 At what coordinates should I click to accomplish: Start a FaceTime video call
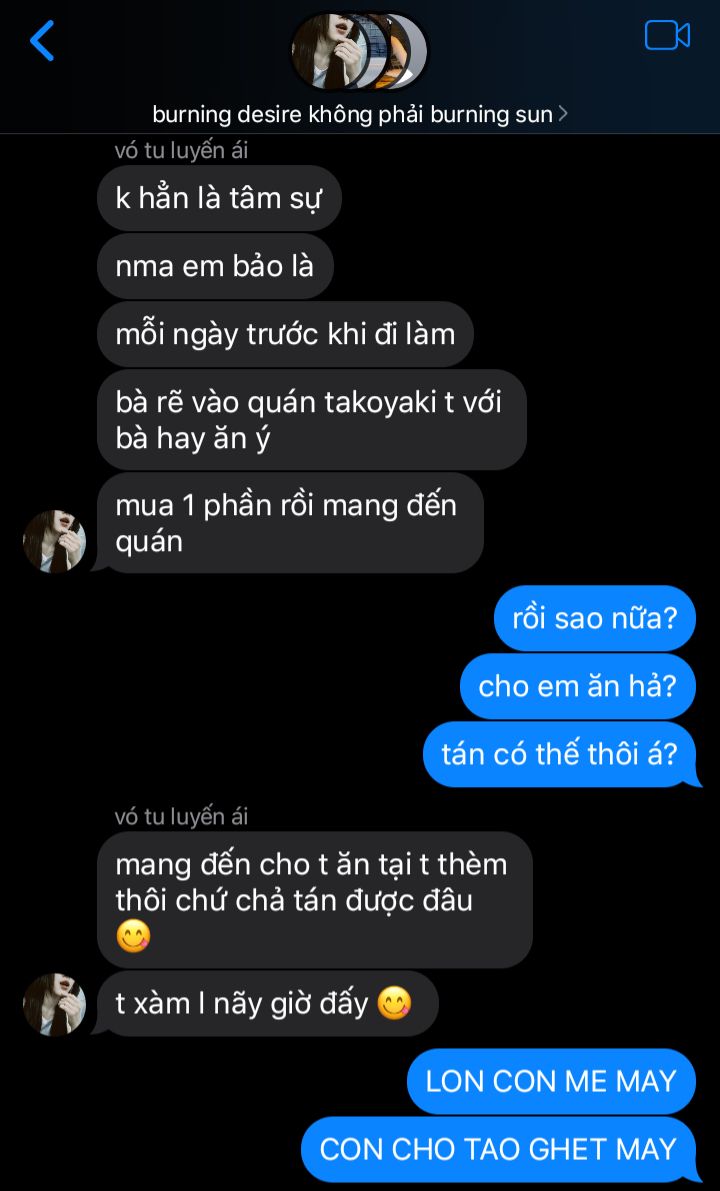(x=667, y=36)
